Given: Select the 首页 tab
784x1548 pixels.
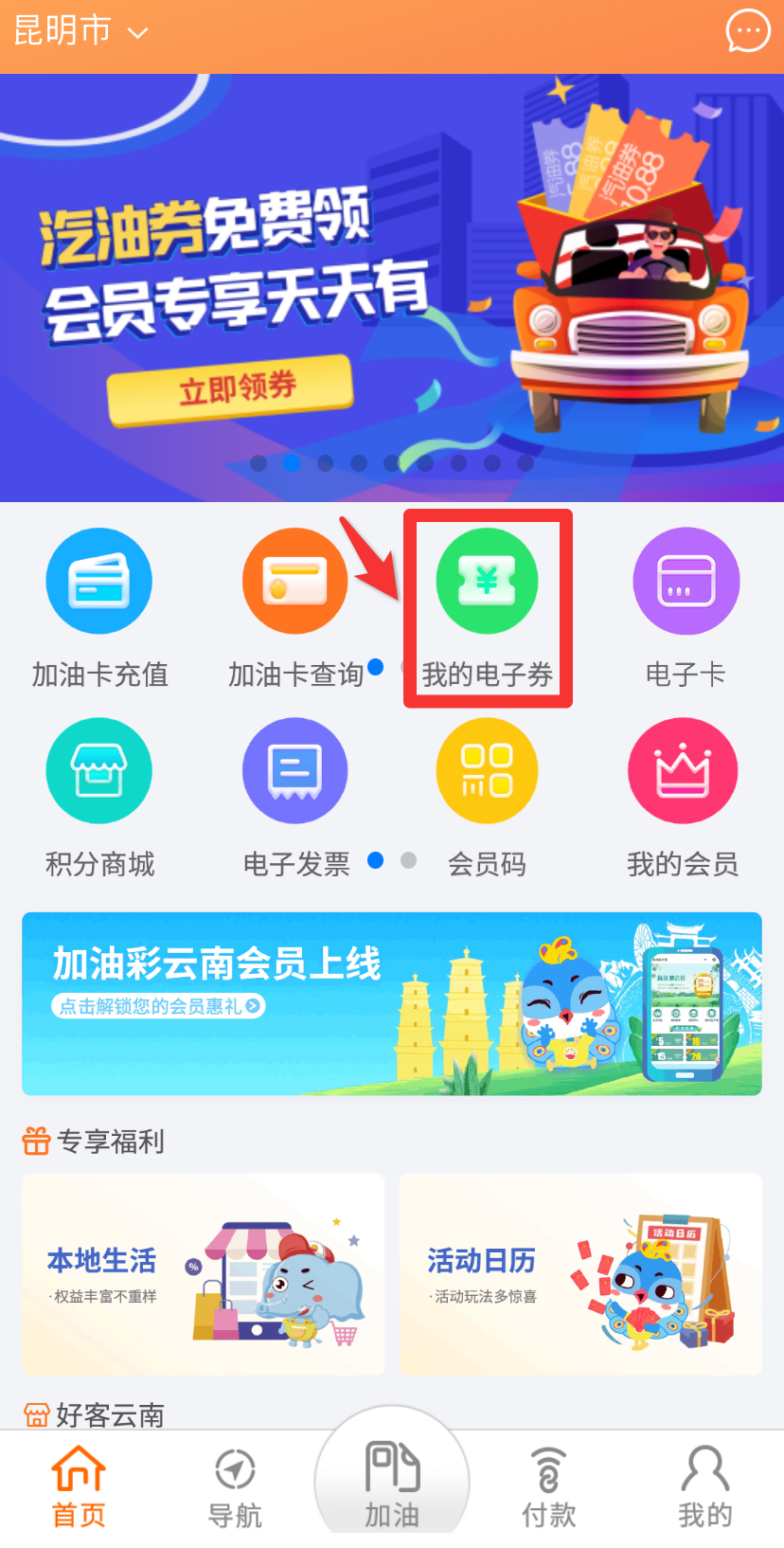Looking at the screenshot, I should point(79,1487).
